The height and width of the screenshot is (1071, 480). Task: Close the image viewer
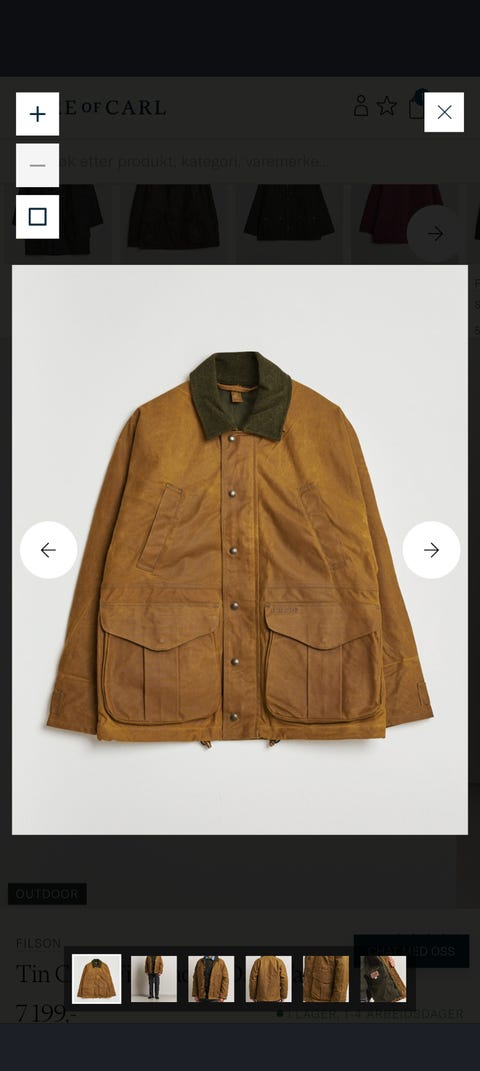coord(444,112)
